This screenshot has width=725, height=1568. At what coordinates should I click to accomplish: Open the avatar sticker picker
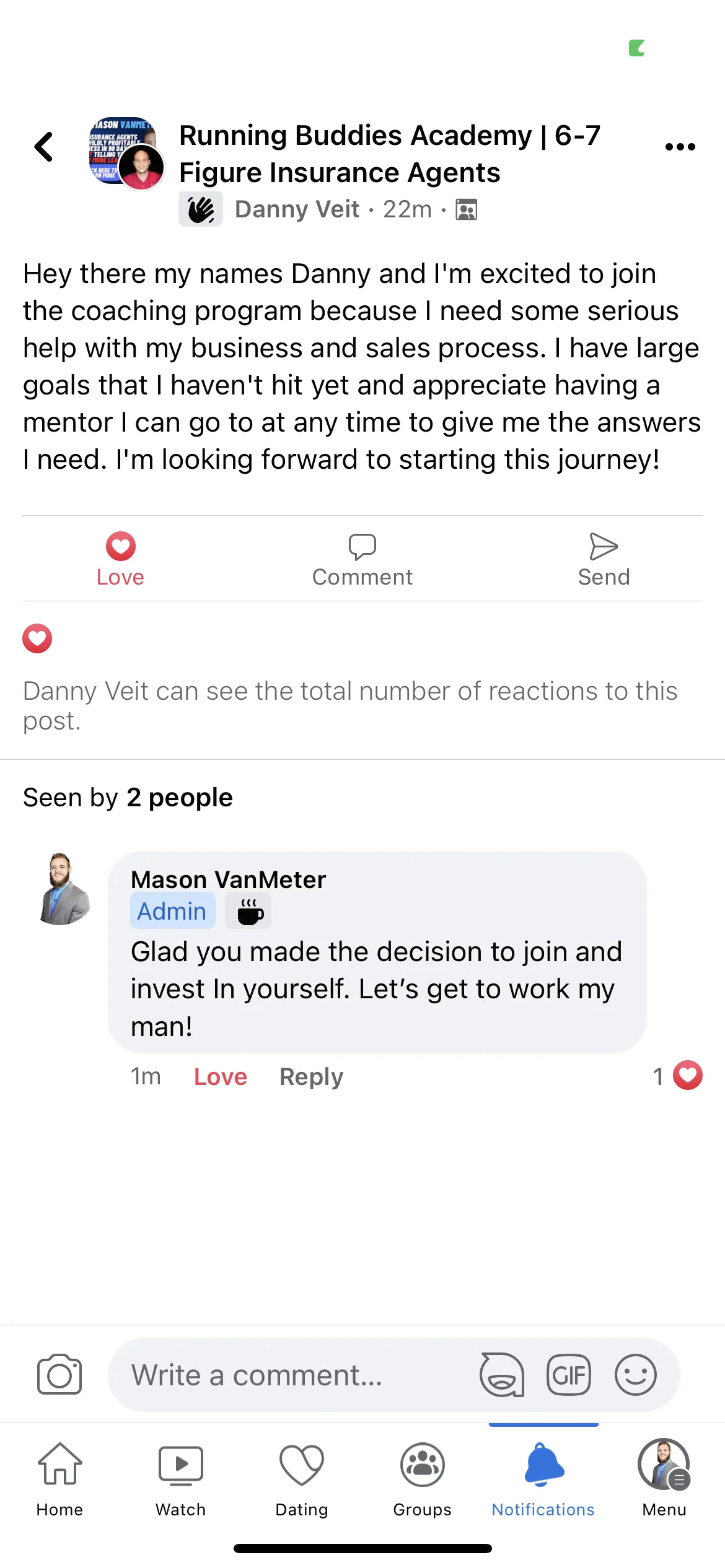click(501, 1375)
